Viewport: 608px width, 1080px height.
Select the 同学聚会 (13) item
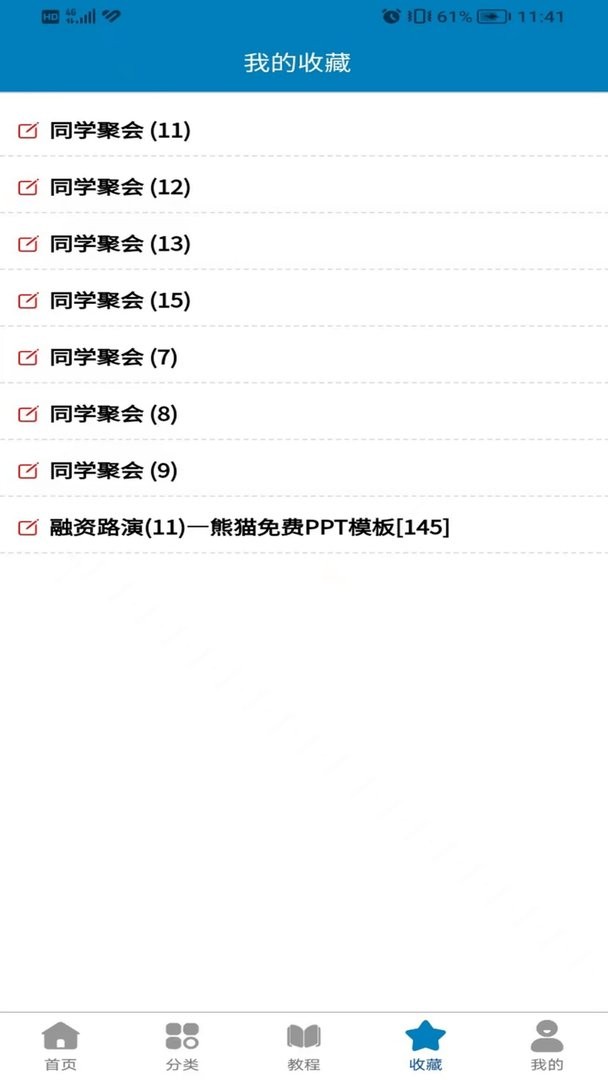click(x=120, y=244)
